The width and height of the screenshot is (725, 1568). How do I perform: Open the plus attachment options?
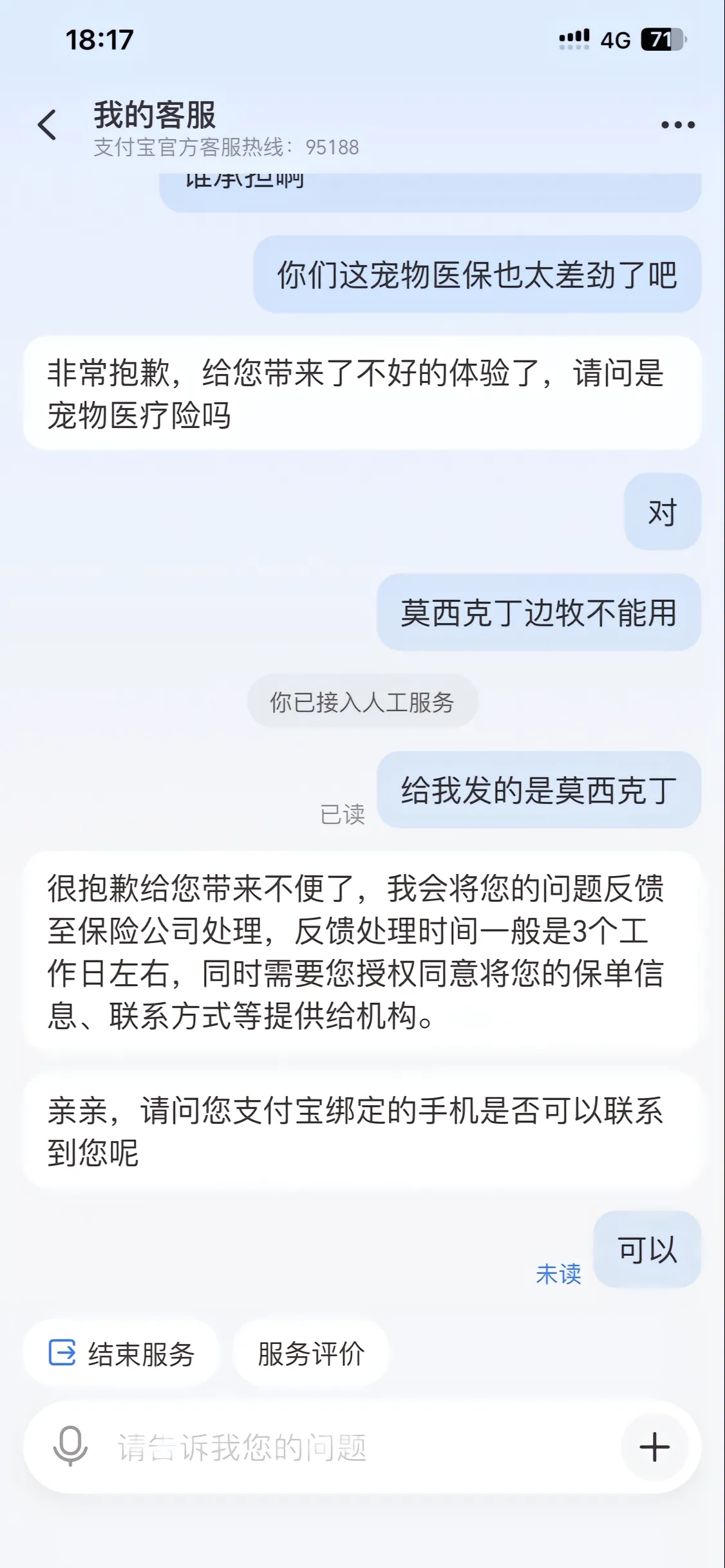[654, 1447]
